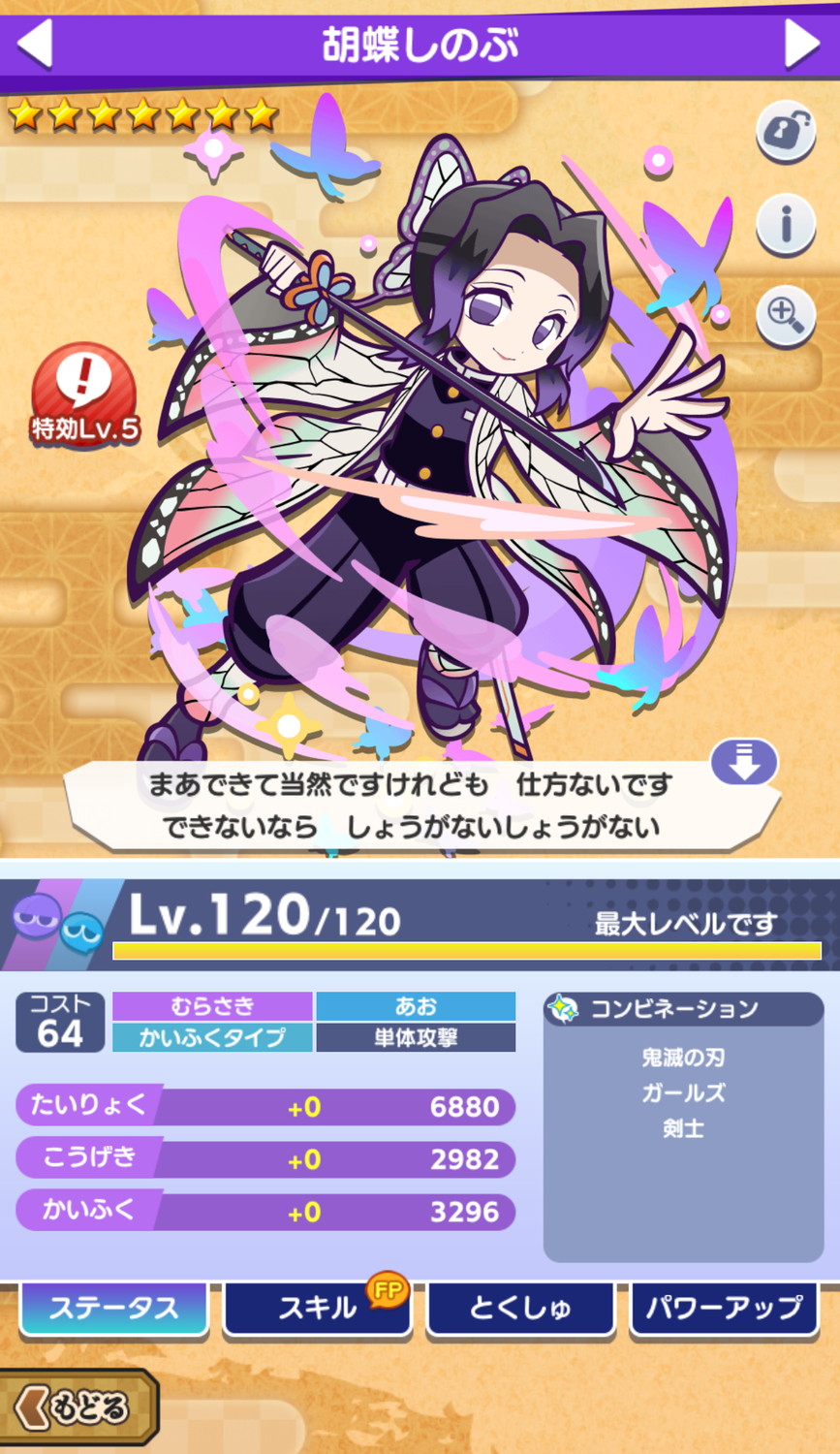Open the info button
Viewport: 840px width, 1454px height.
[785, 225]
